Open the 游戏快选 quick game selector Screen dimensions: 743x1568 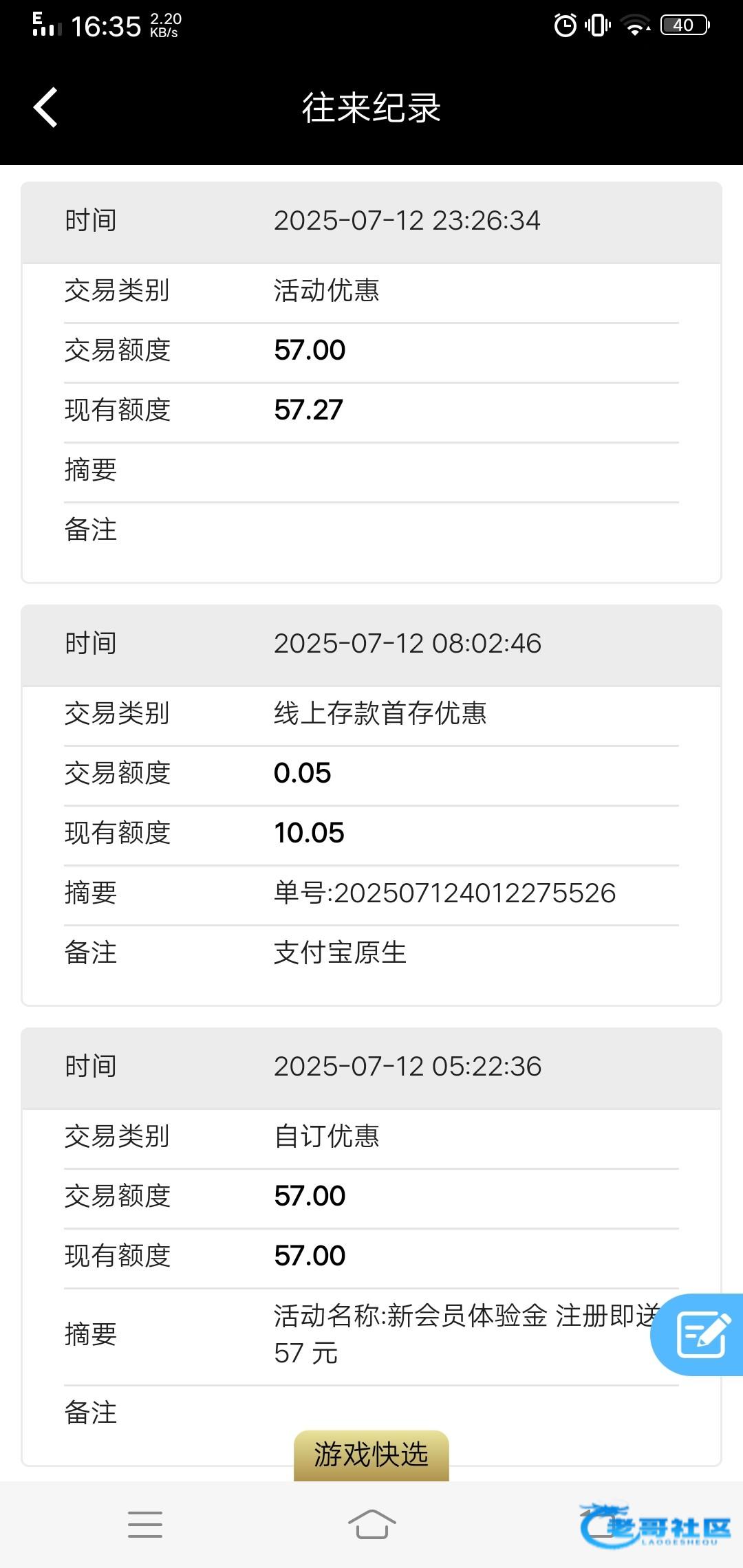pyautogui.click(x=371, y=1455)
